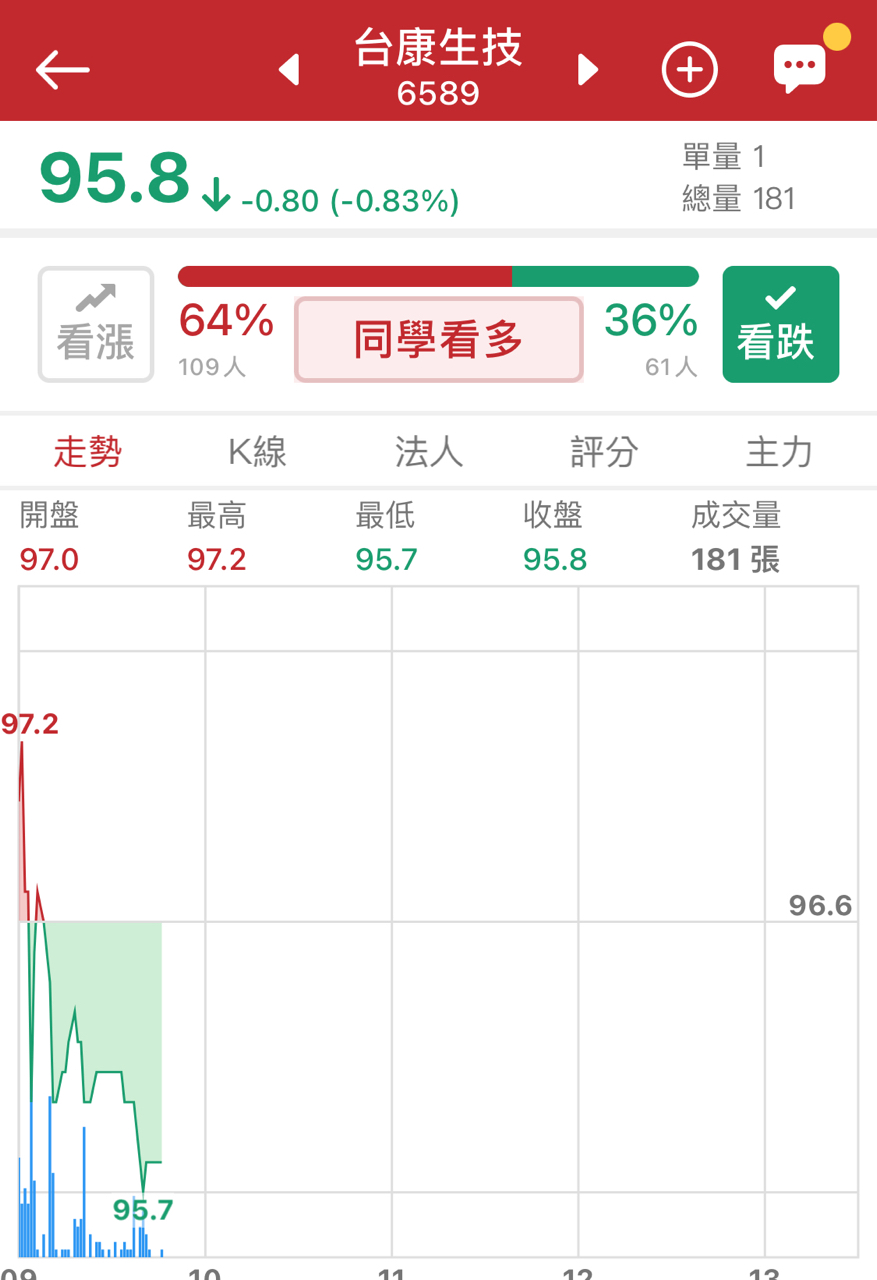The width and height of the screenshot is (877, 1280).
Task: Vote 看跌 to mark bearish sentiment
Action: pos(780,323)
